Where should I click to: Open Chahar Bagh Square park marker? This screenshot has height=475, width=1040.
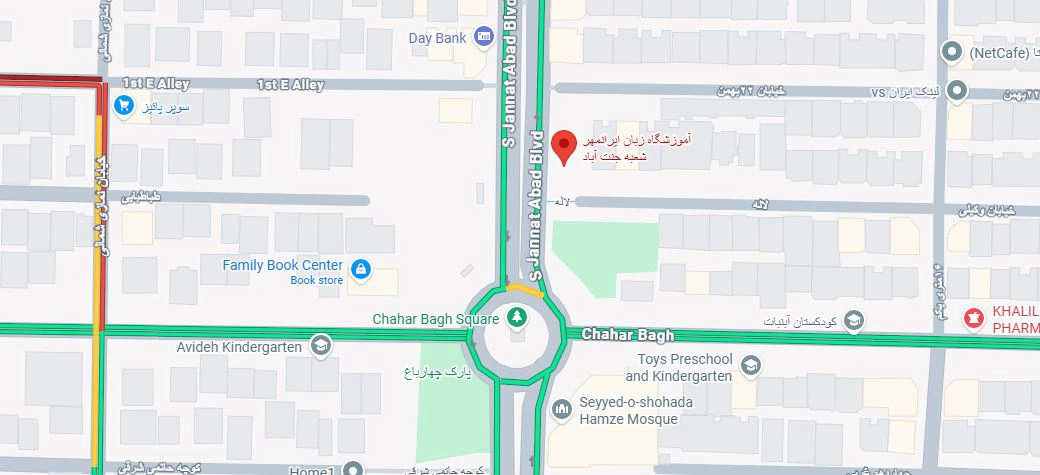pos(516,319)
